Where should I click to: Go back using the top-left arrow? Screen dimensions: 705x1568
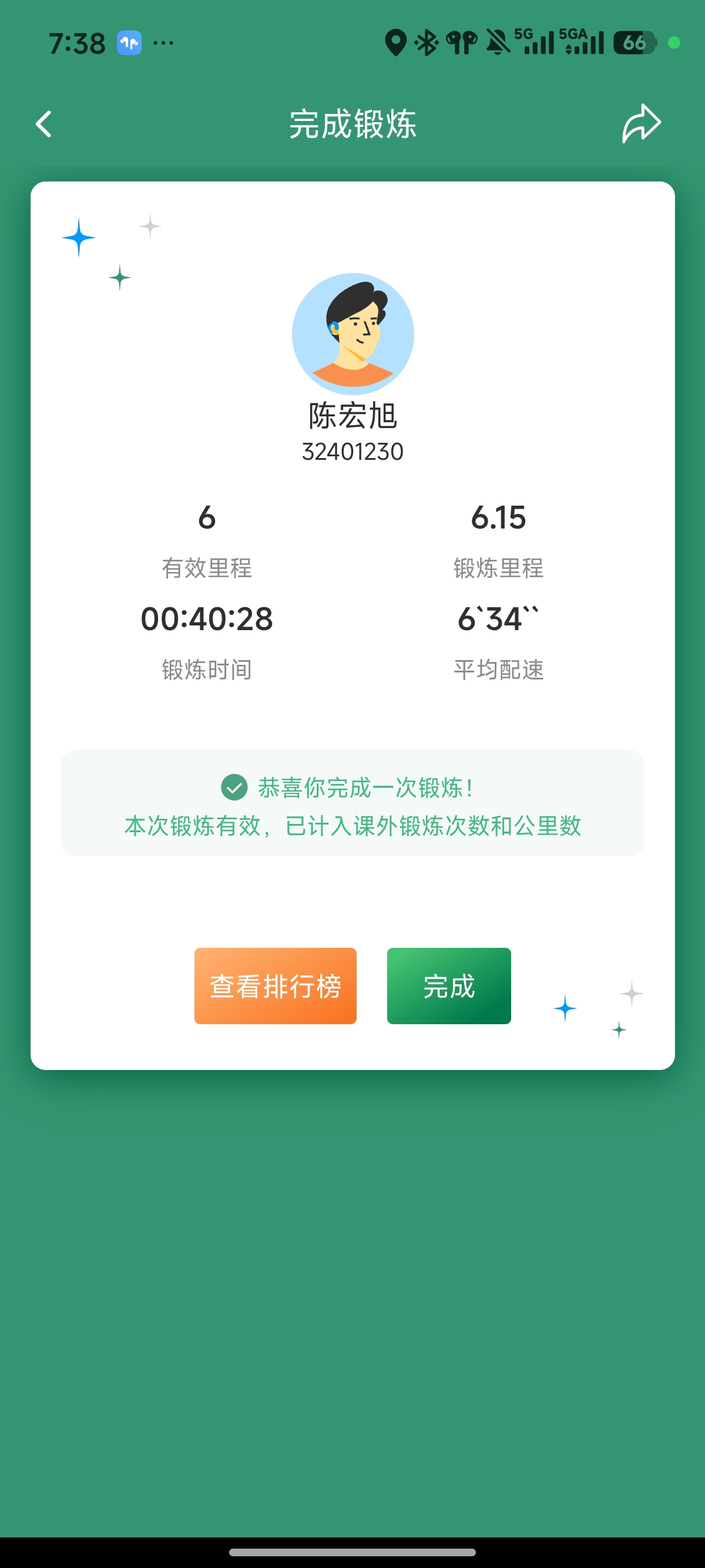click(44, 124)
